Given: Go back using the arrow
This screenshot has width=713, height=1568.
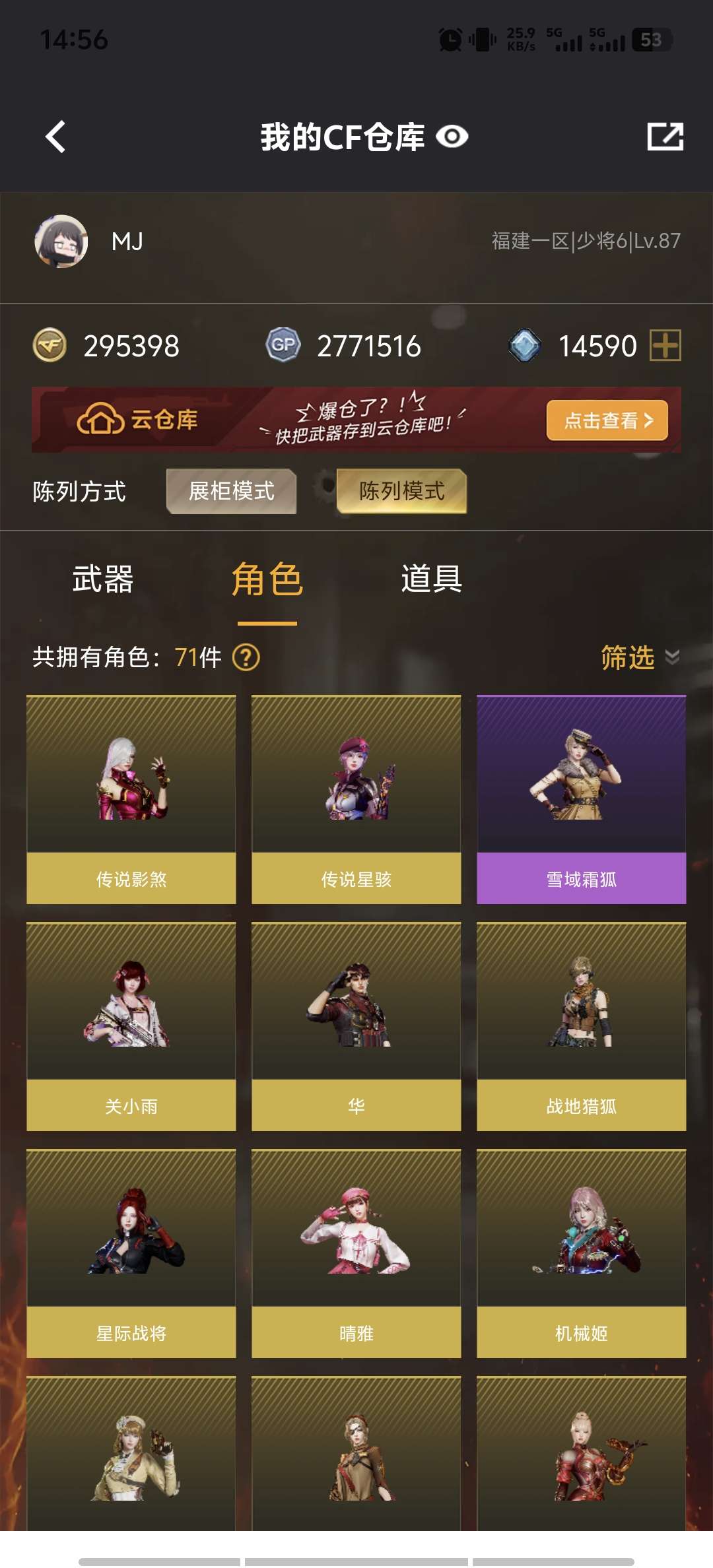Looking at the screenshot, I should [x=55, y=137].
